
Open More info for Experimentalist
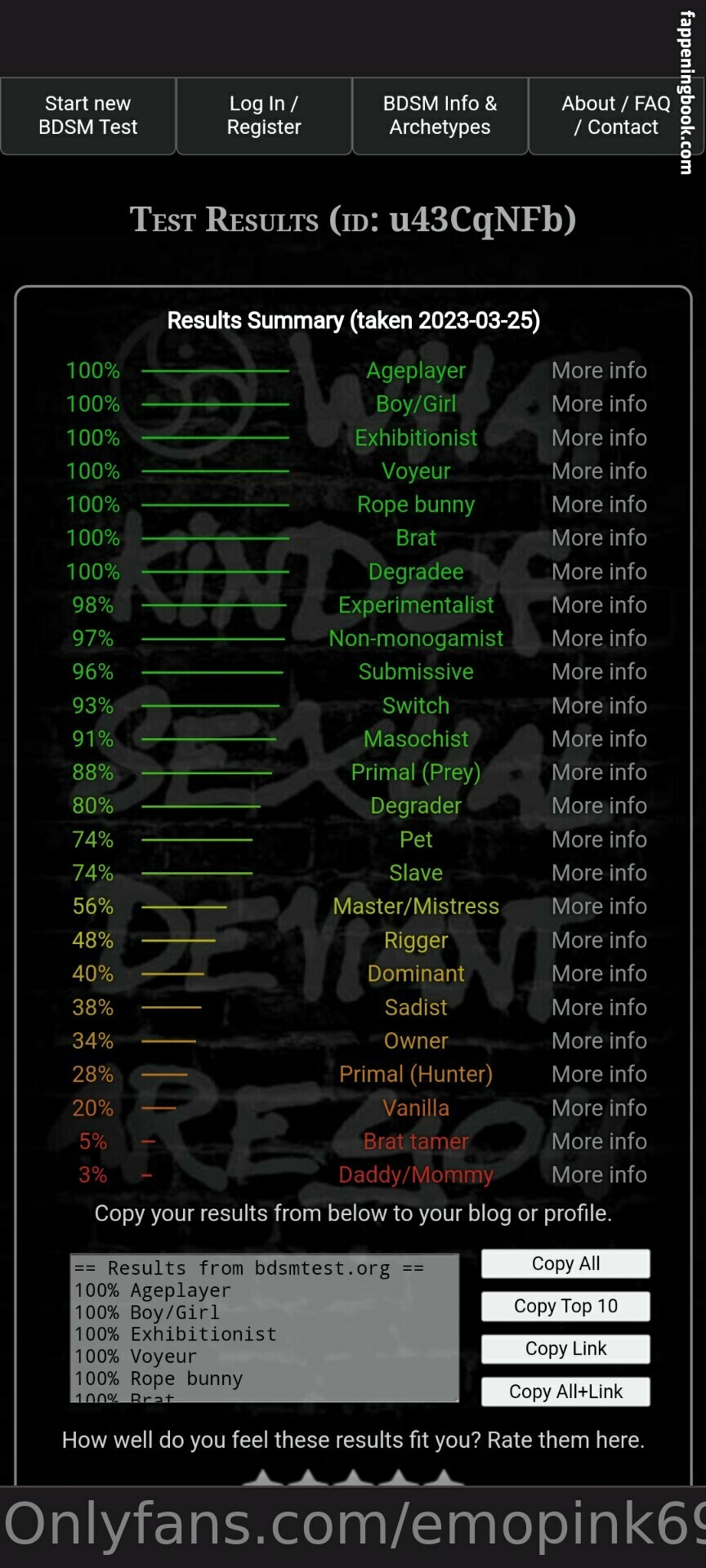pos(599,605)
